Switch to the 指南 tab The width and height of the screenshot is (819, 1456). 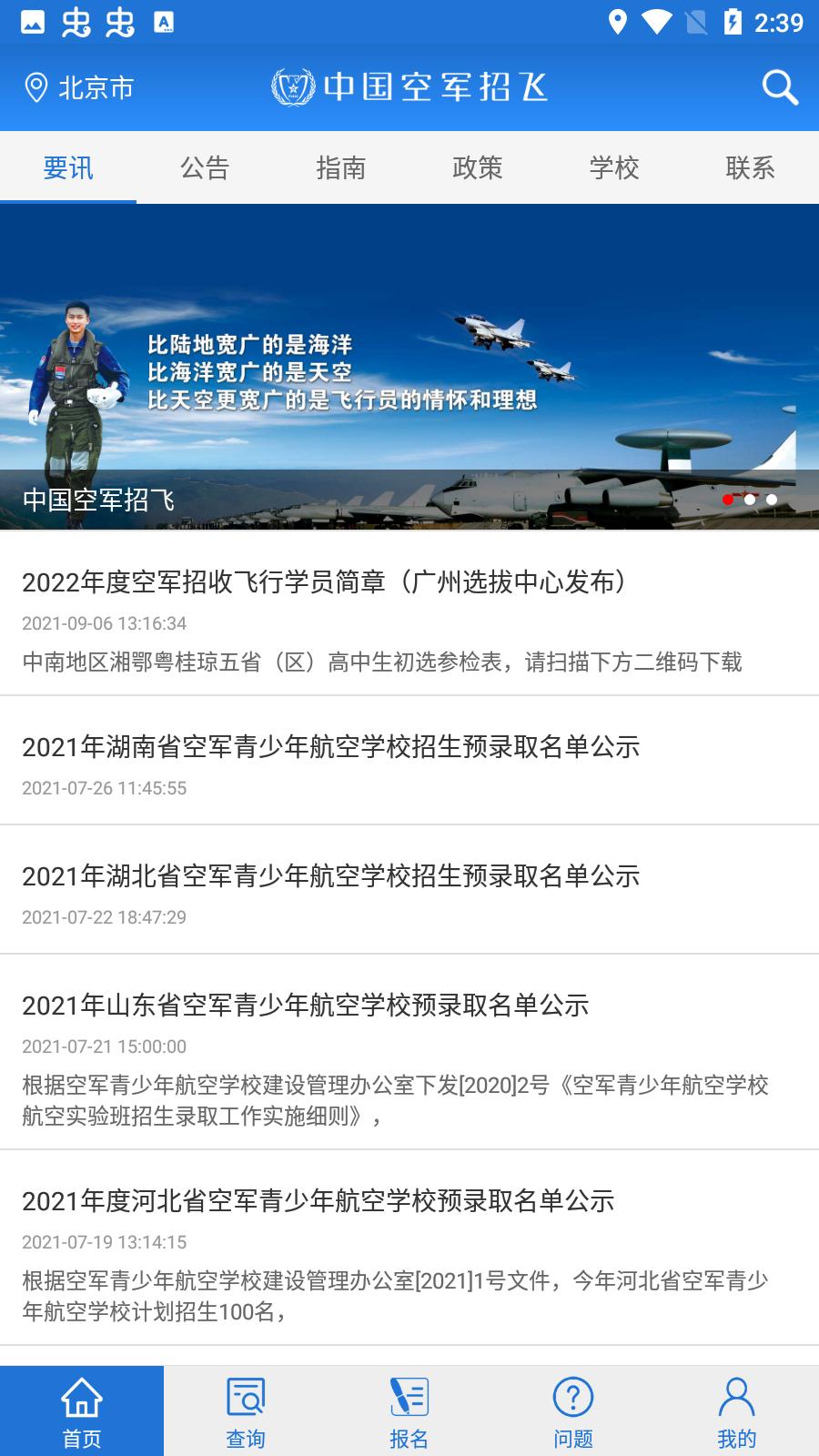(x=341, y=167)
